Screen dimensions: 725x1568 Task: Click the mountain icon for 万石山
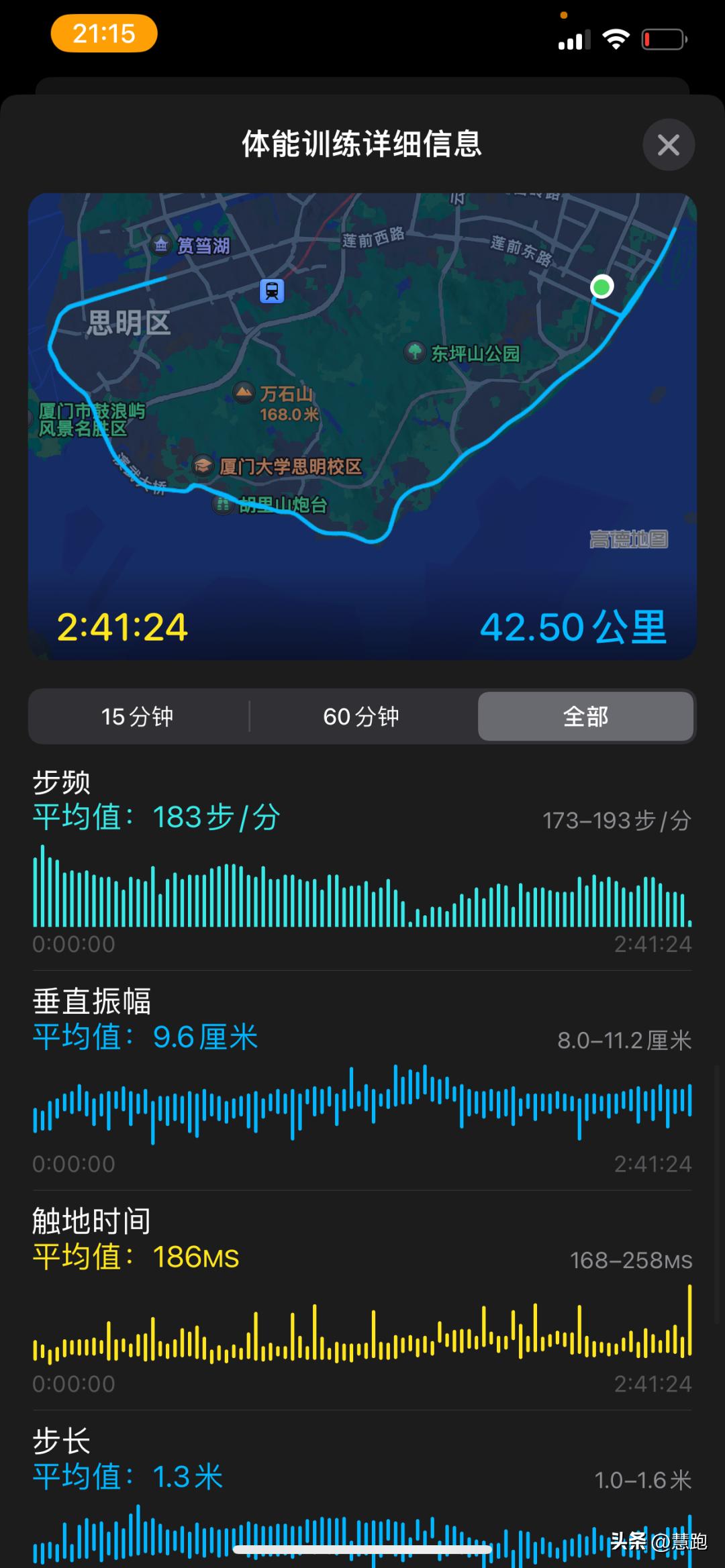click(x=243, y=391)
